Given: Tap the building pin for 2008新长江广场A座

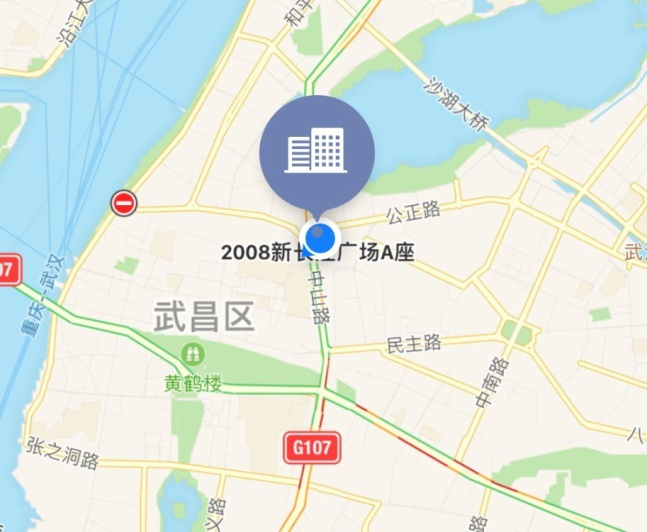Looking at the screenshot, I should point(317,153).
